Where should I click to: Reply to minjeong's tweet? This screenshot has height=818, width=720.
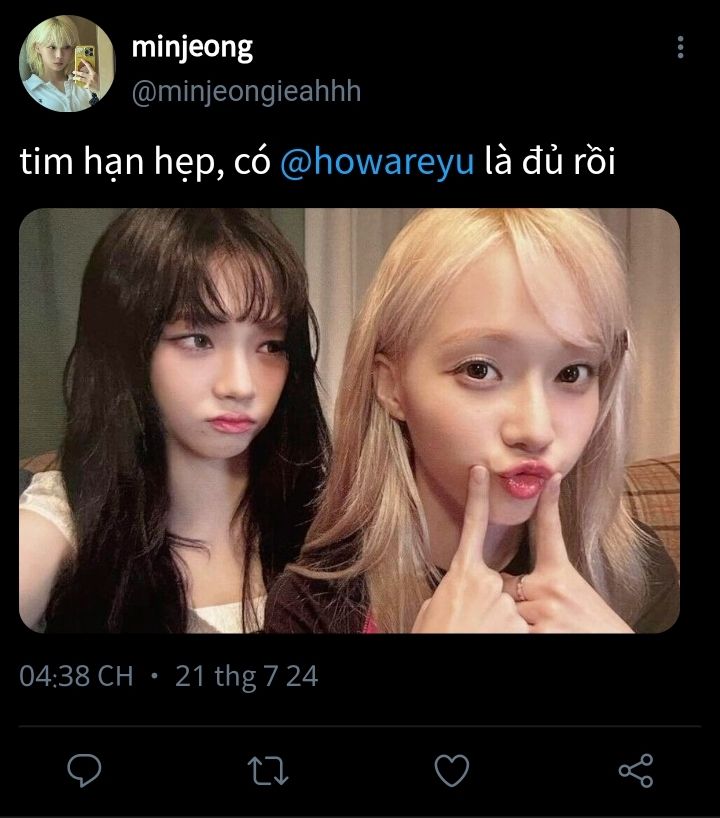tap(85, 770)
